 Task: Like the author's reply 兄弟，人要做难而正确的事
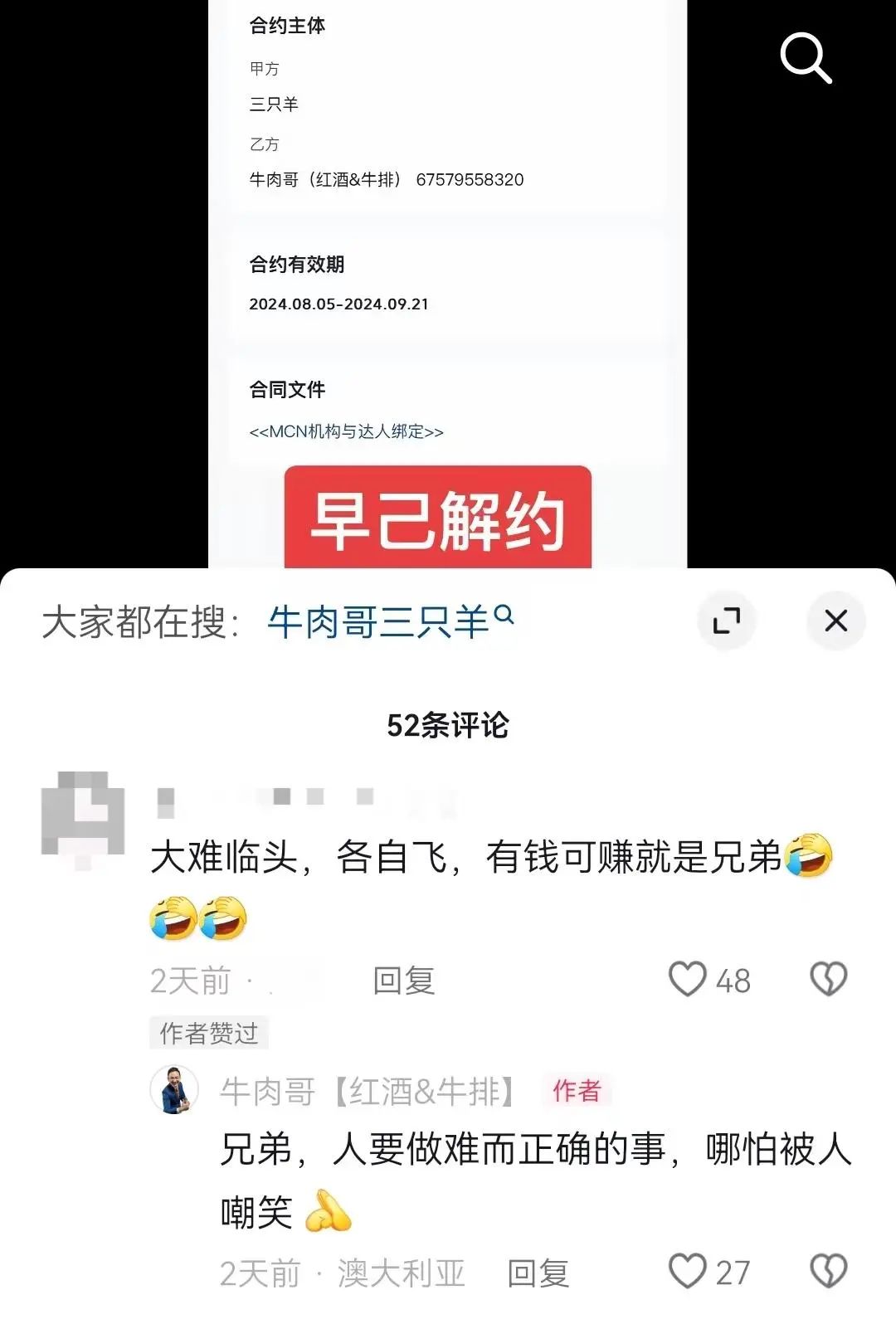(x=688, y=1271)
